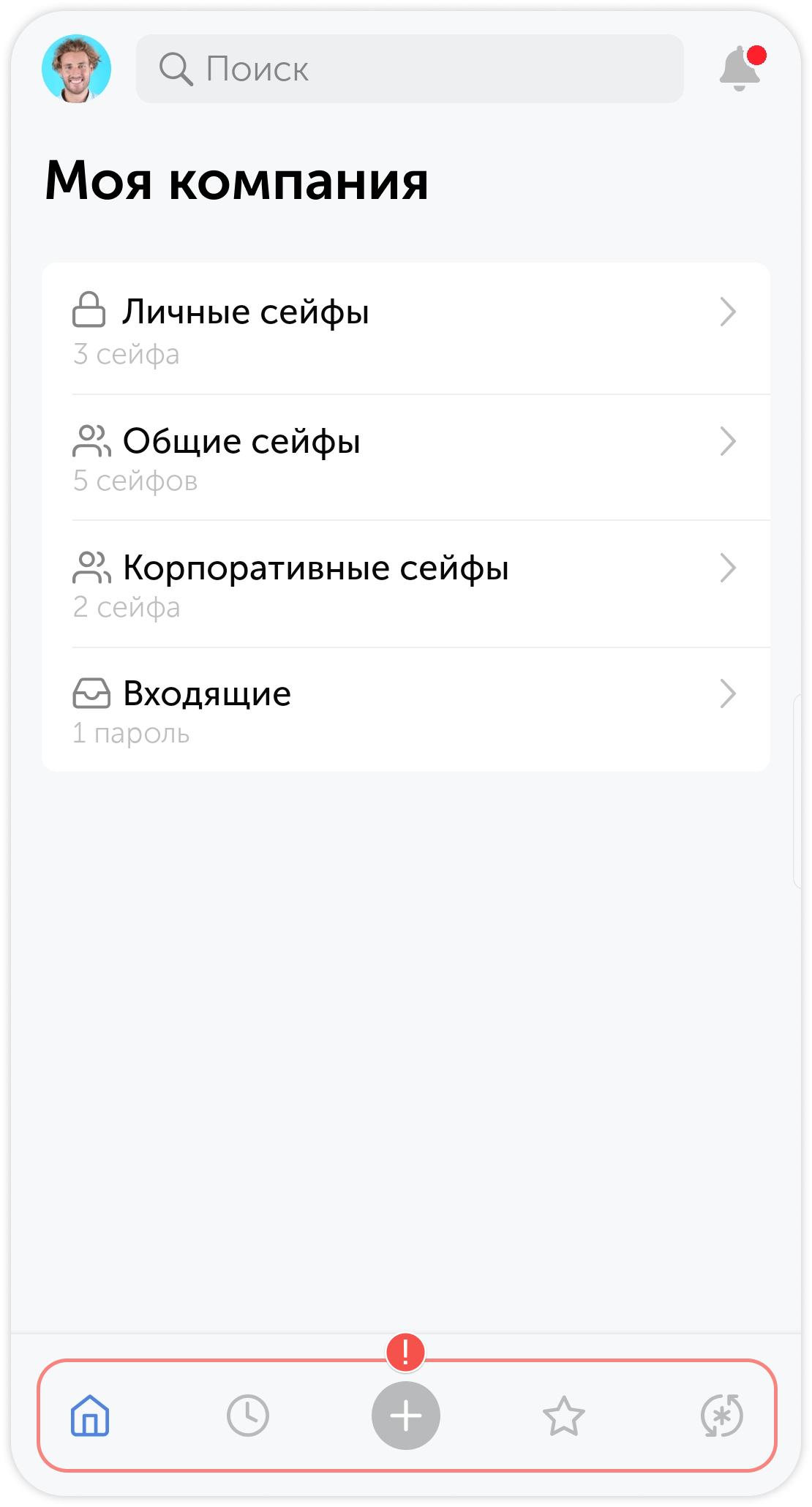
Task: Click the group icon beside Общие сейфы
Action: pyautogui.click(x=91, y=440)
